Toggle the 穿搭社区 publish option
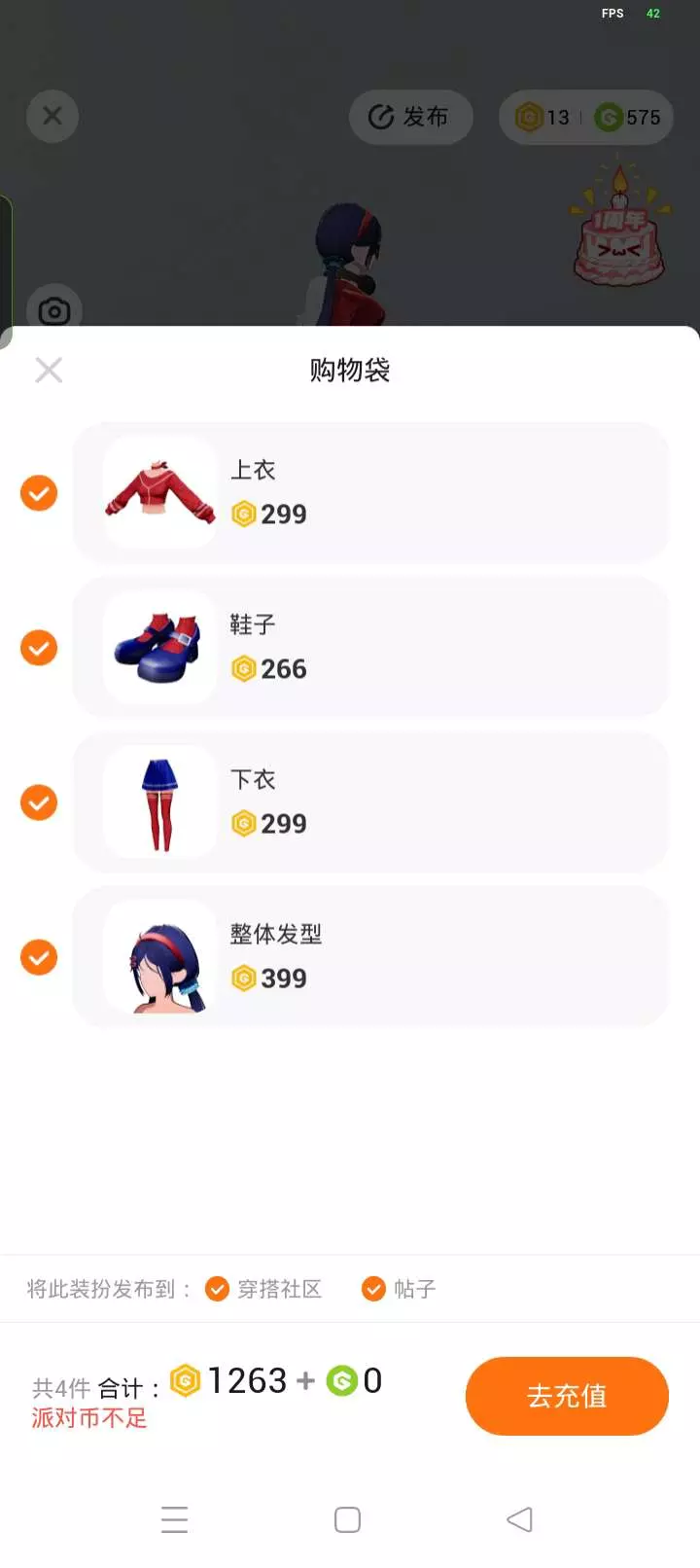Image resolution: width=700 pixels, height=1568 pixels. [x=263, y=1289]
